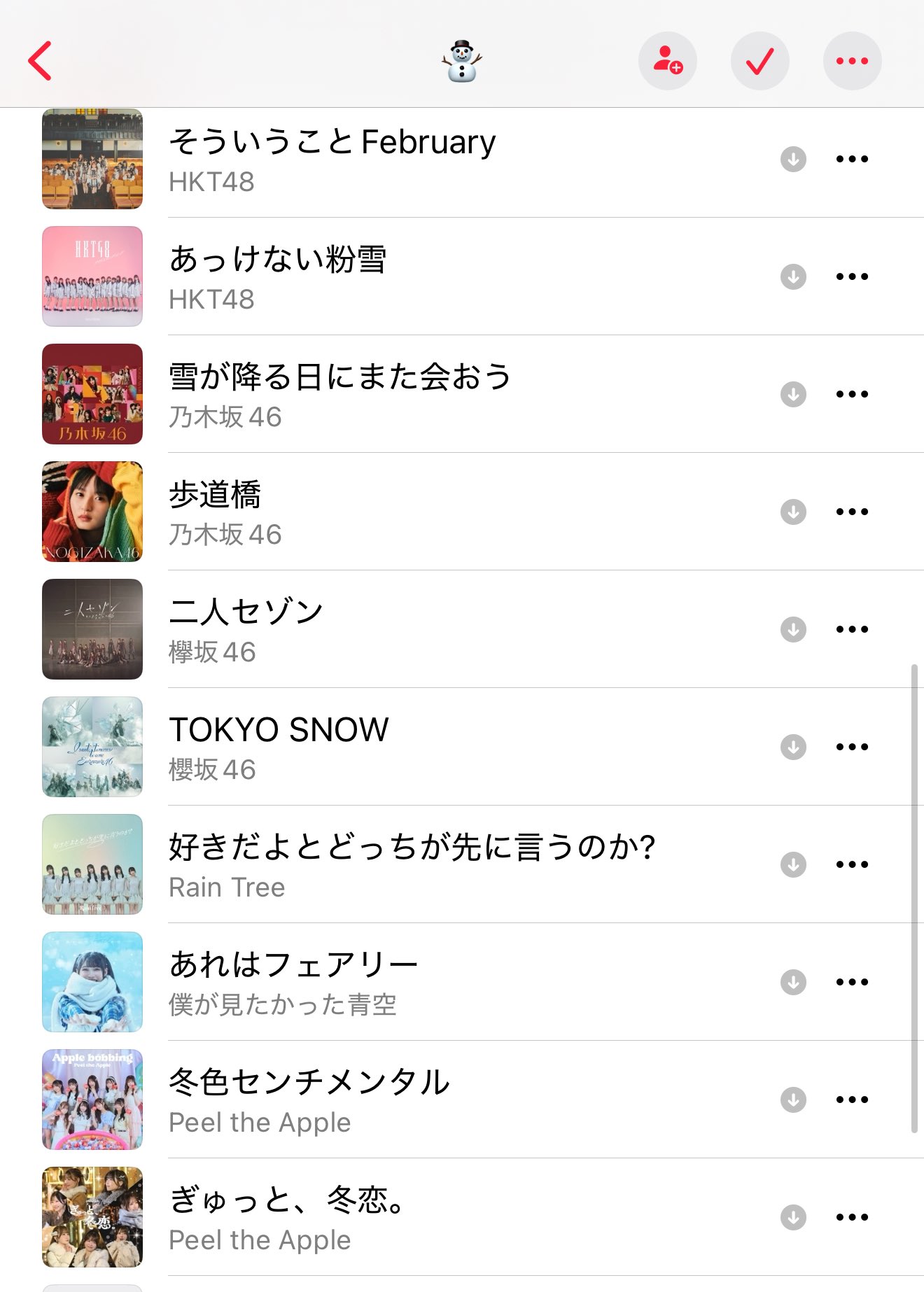Download ぎゅっと、冬恋。 track
This screenshot has width=924, height=1292.
tap(793, 1217)
